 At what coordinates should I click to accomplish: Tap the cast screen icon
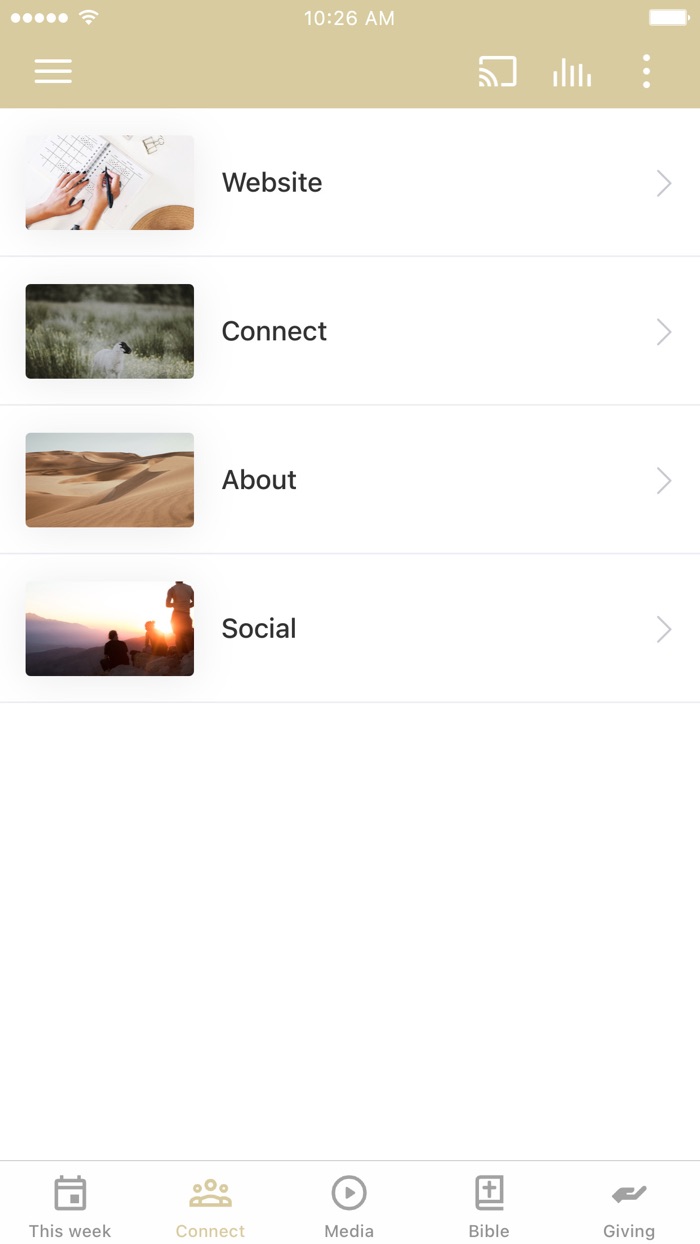tap(497, 72)
